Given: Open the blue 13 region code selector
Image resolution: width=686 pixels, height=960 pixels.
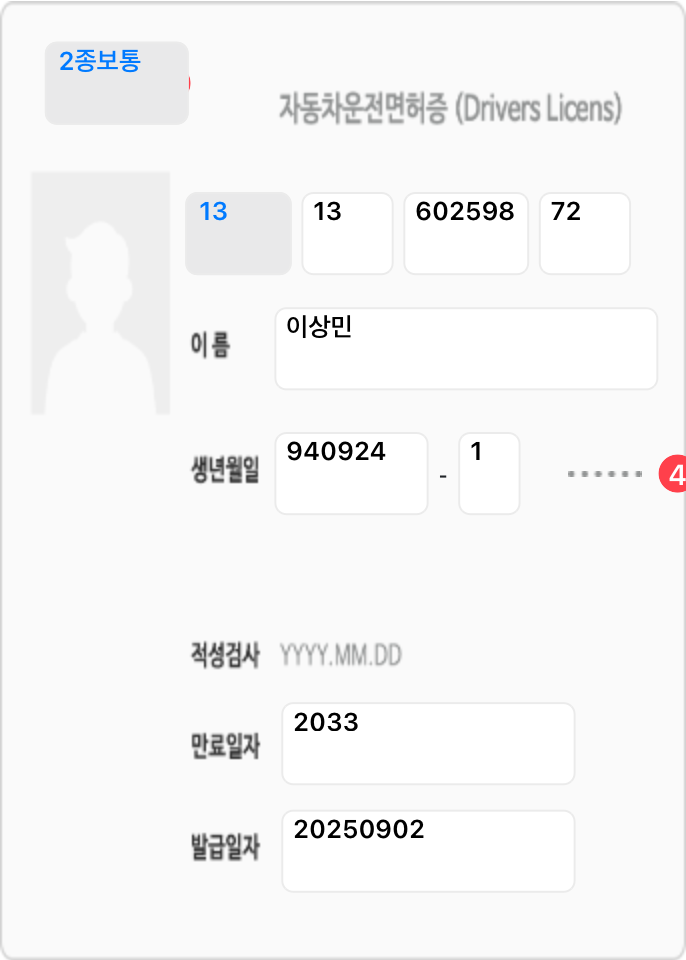Looking at the screenshot, I should pyautogui.click(x=238, y=233).
